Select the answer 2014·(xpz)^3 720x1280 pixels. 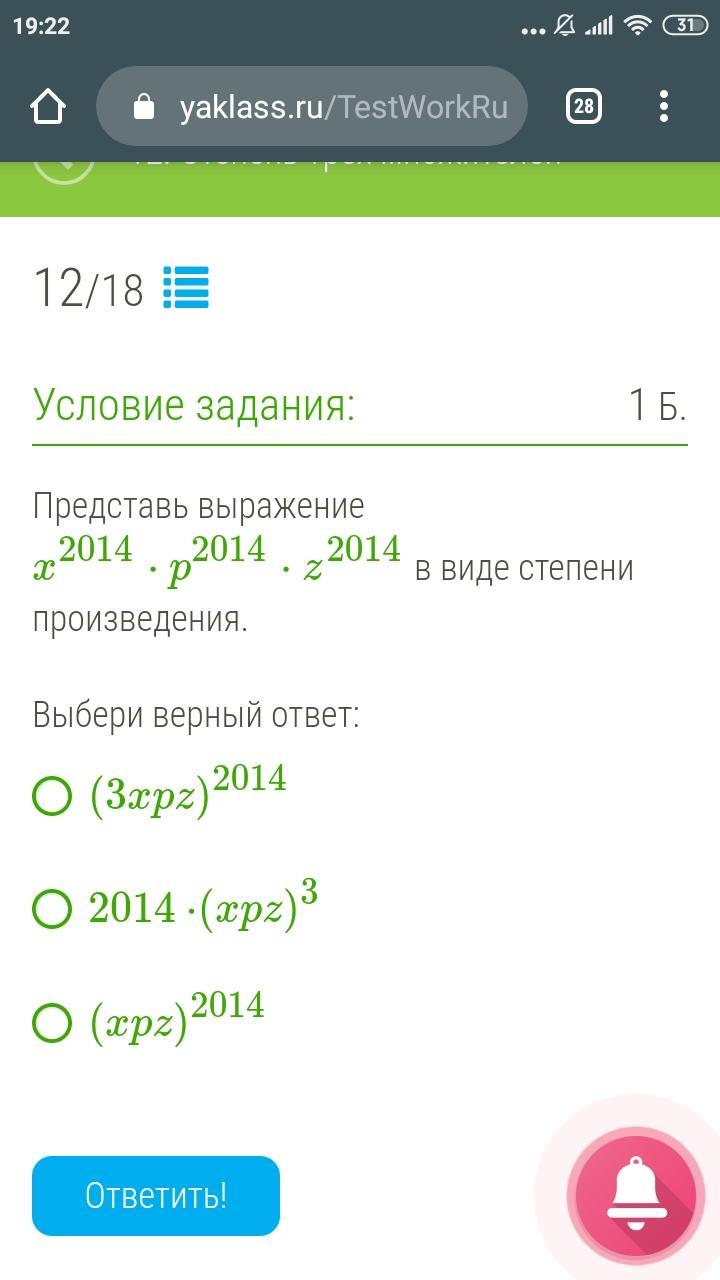click(x=53, y=910)
